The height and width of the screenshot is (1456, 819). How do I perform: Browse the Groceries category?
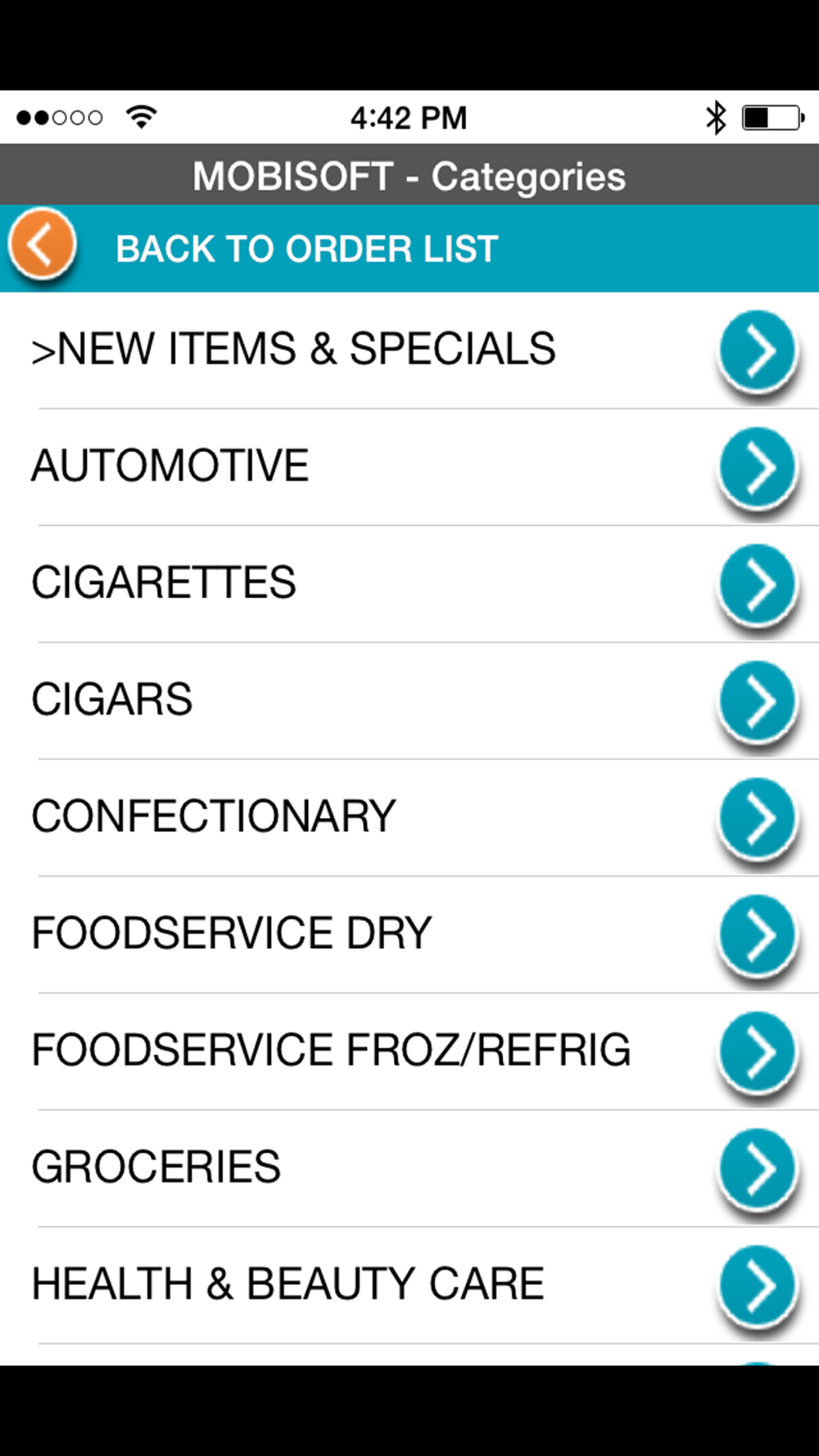click(x=757, y=1169)
